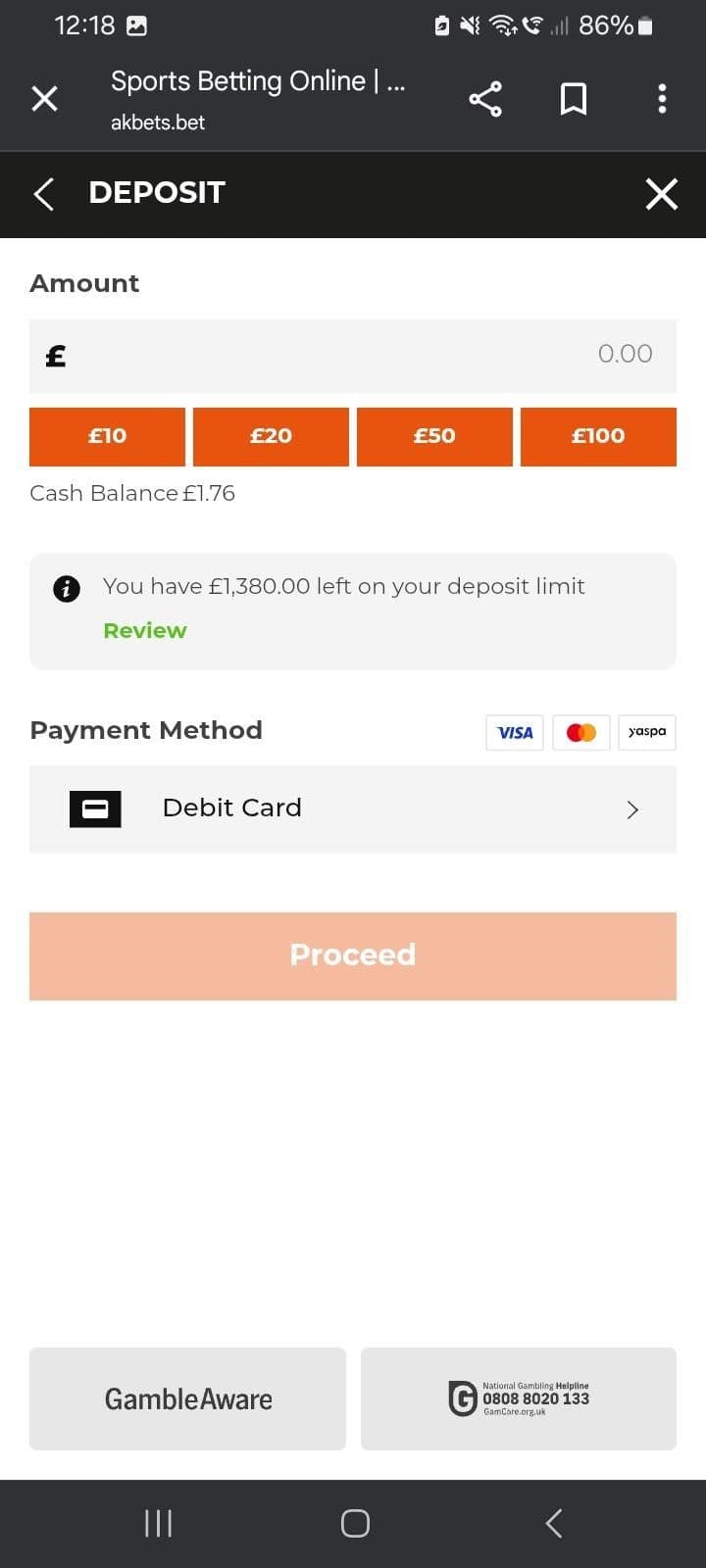The height and width of the screenshot is (1568, 706).
Task: Go to the system home screen
Action: click(x=355, y=1523)
